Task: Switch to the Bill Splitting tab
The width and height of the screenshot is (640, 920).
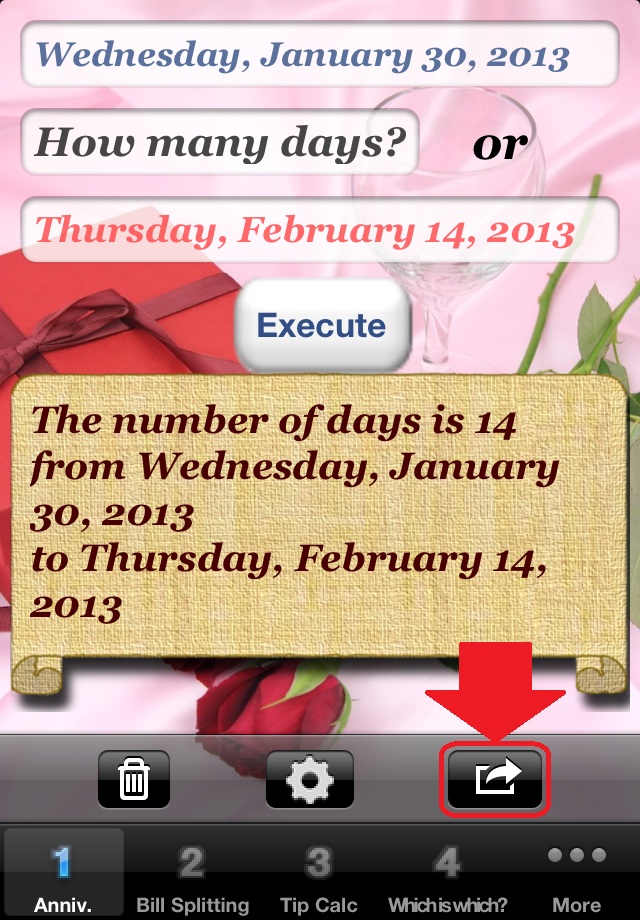Action: pyautogui.click(x=192, y=876)
